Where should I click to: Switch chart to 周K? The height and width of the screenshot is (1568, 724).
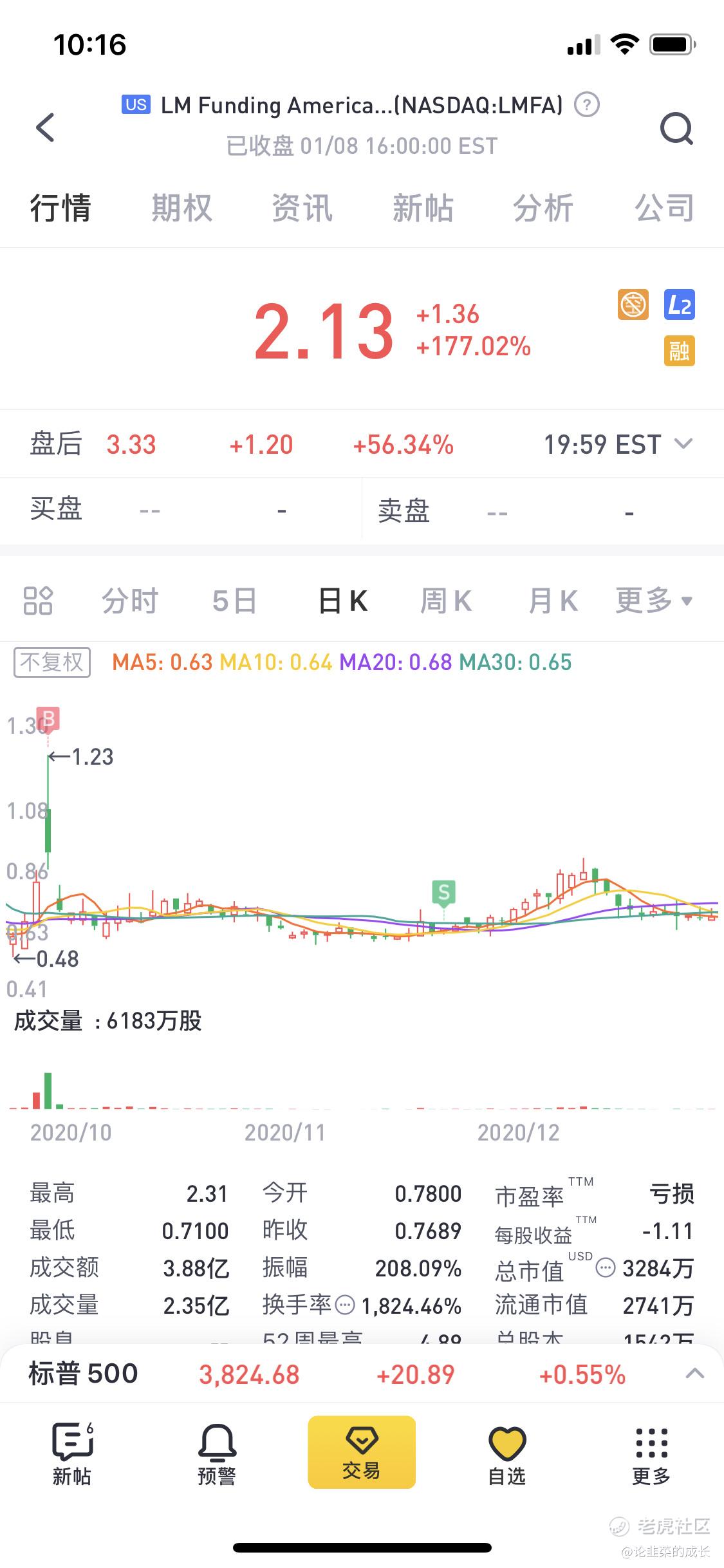(446, 601)
